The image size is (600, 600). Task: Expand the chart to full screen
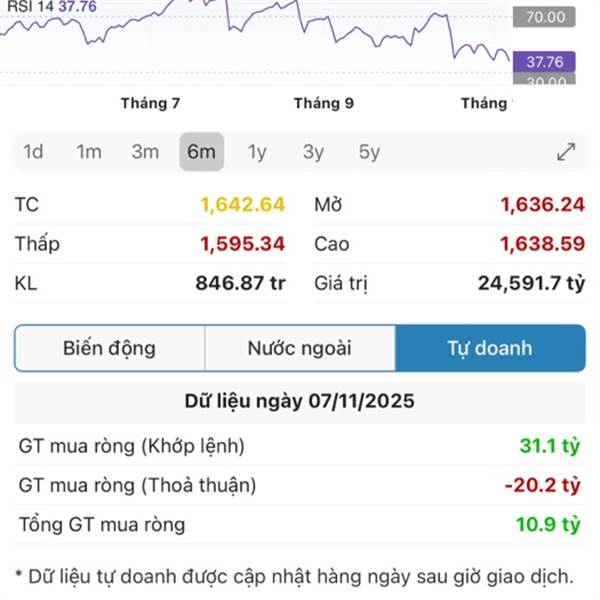[566, 152]
